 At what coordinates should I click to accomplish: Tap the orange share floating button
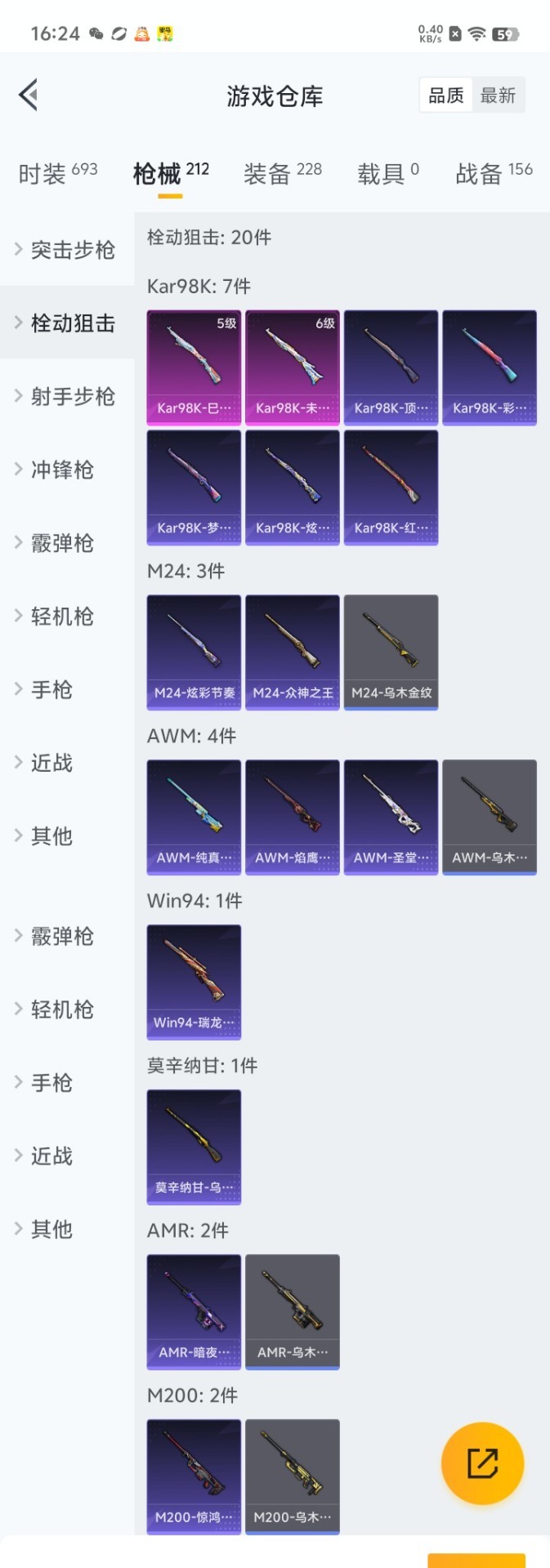click(x=482, y=1463)
